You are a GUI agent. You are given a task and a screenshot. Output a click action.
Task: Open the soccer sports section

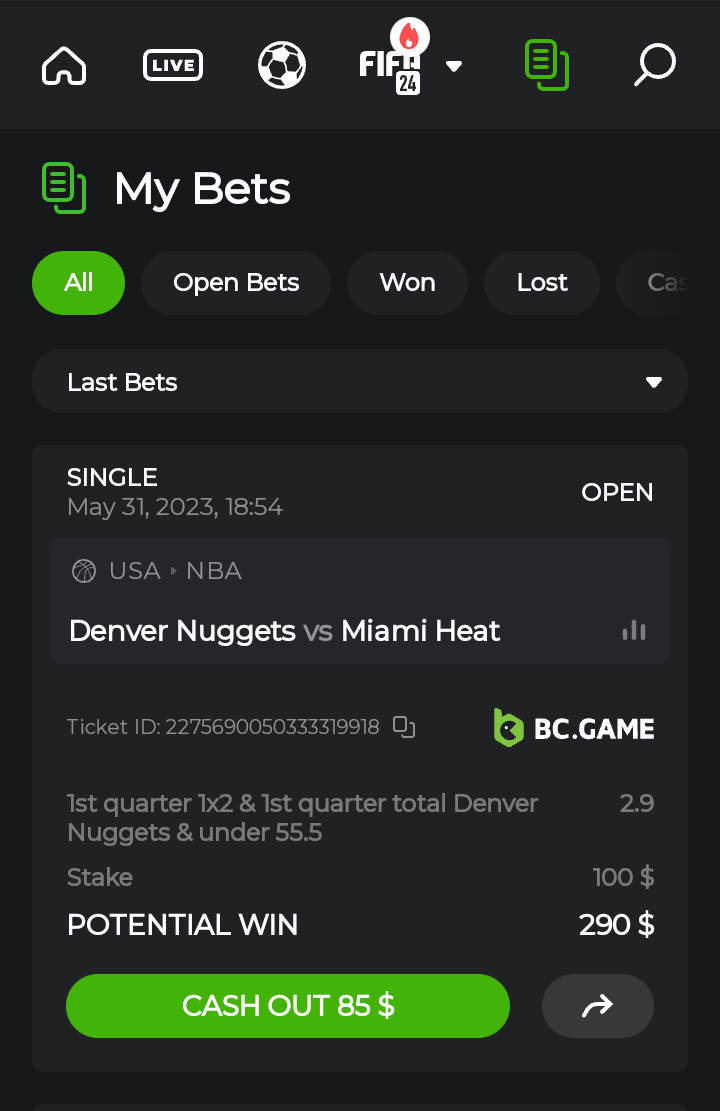[282, 66]
